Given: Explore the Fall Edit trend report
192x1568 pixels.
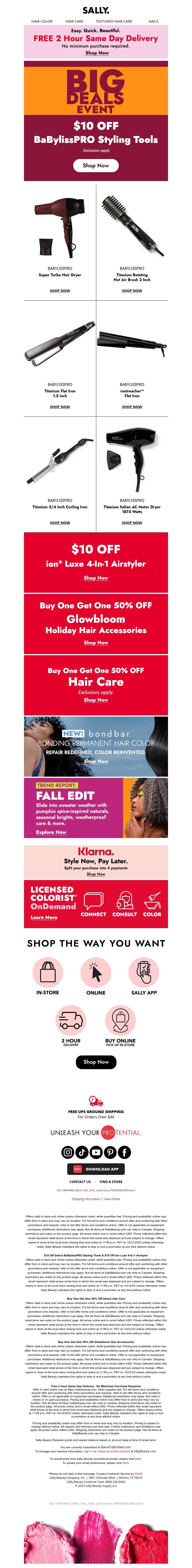Looking at the screenshot, I should pyautogui.click(x=51, y=832).
